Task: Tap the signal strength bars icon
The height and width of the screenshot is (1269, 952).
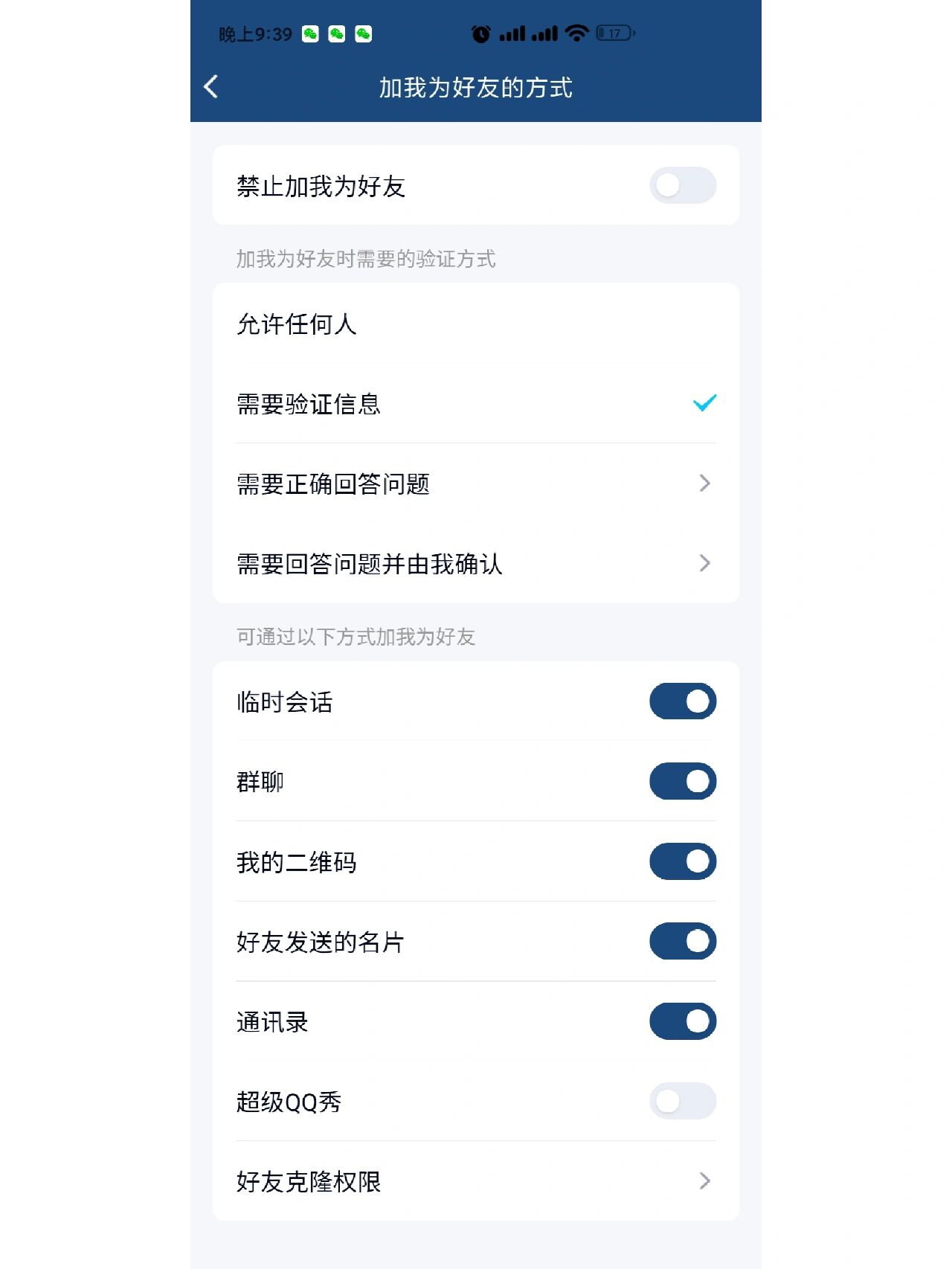Action: click(512, 33)
